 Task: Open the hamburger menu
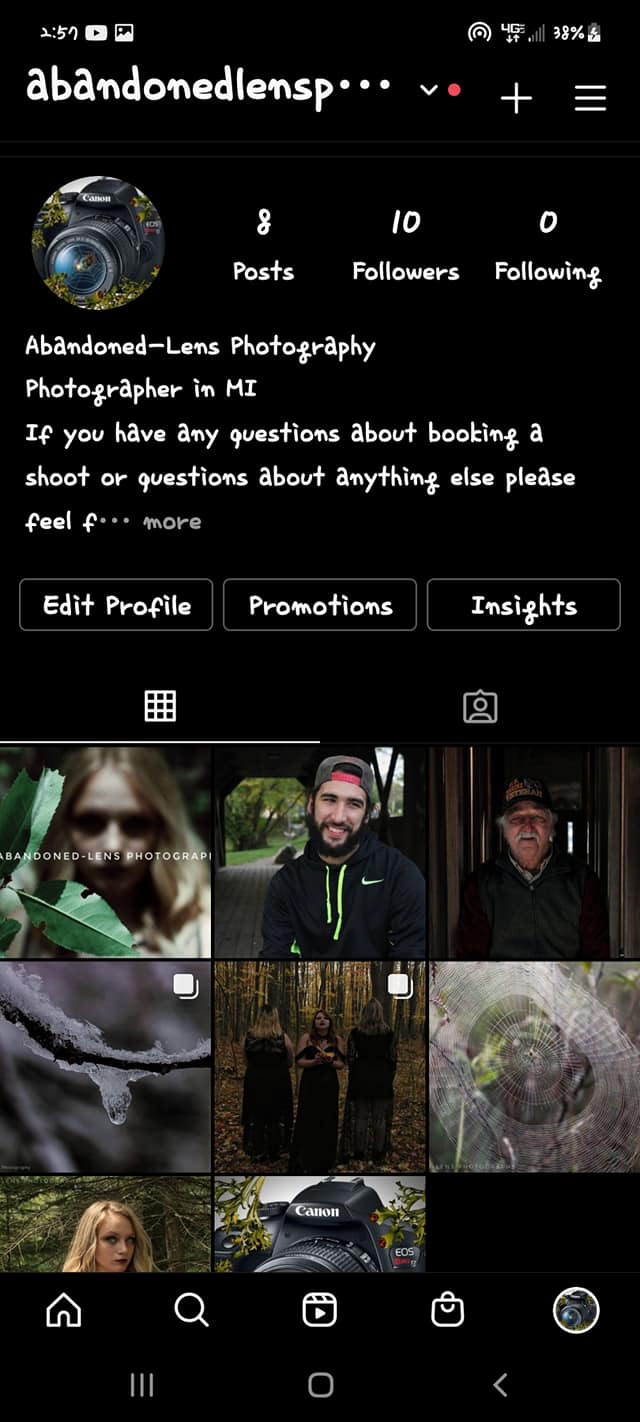click(x=590, y=98)
